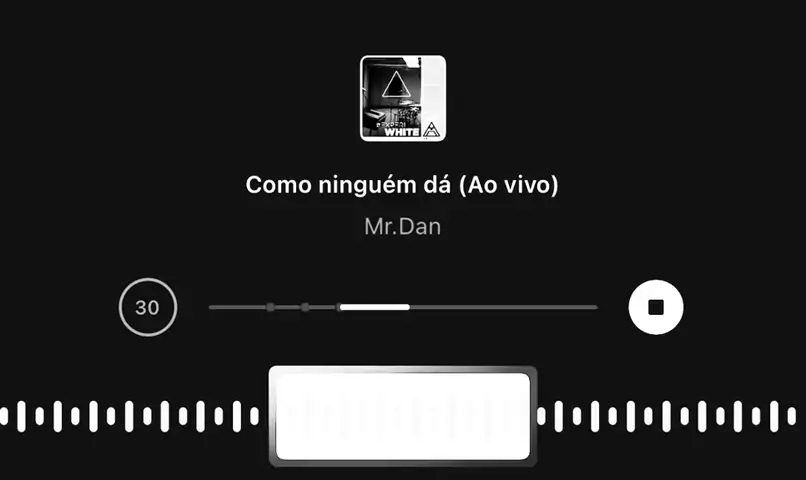Tap the white clip selector on waveform
The height and width of the screenshot is (480, 806).
(x=402, y=416)
